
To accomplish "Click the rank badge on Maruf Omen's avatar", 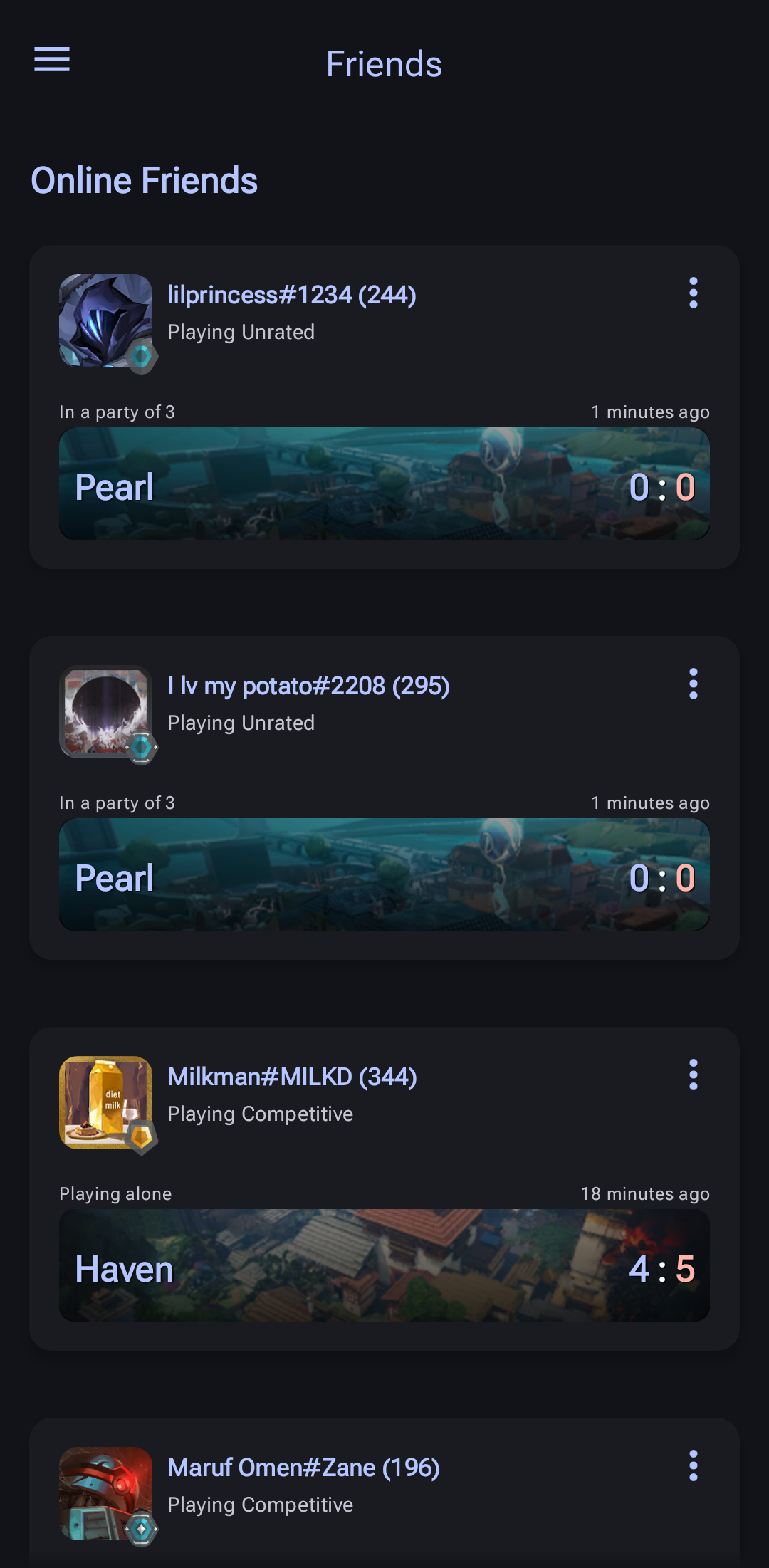I will 142,1528.
